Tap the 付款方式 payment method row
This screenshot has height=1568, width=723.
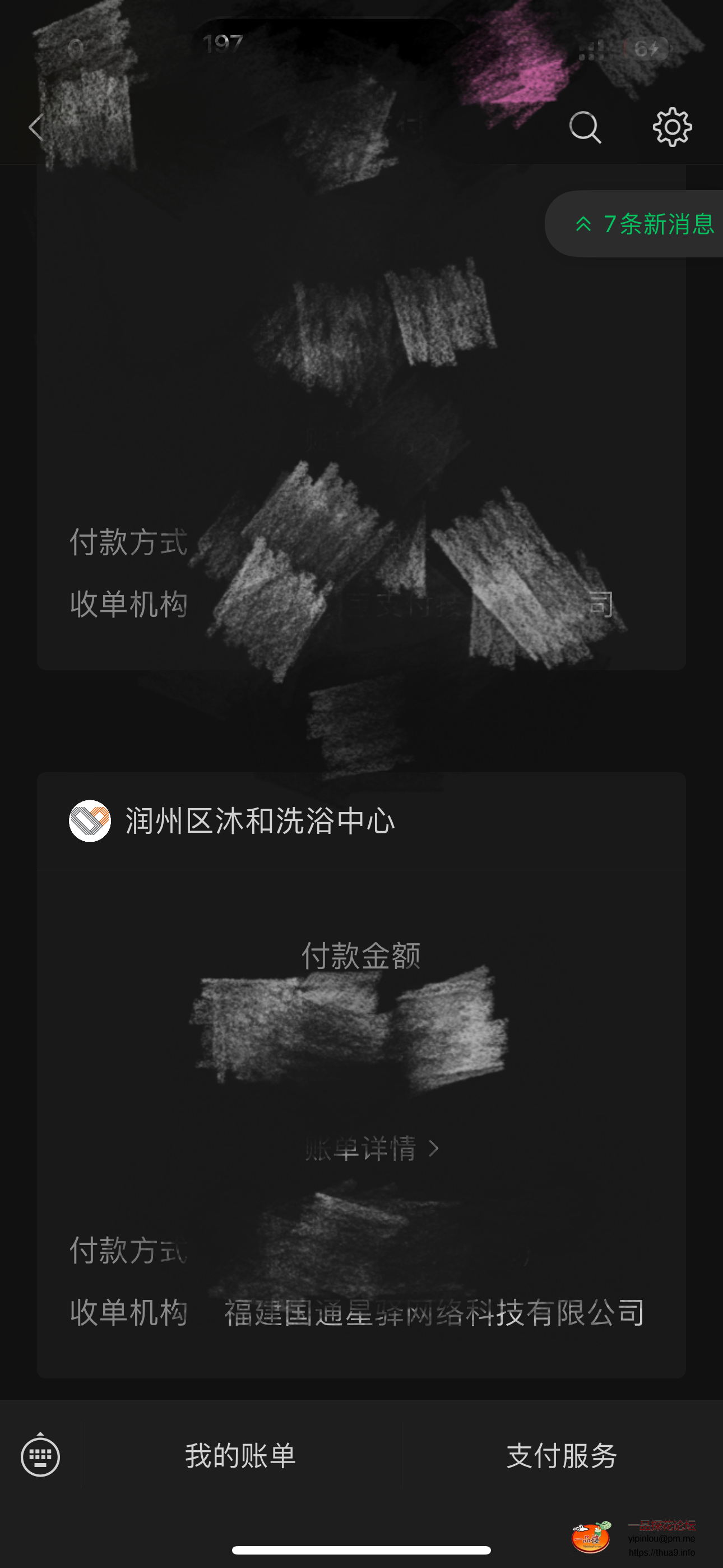pos(129,1252)
